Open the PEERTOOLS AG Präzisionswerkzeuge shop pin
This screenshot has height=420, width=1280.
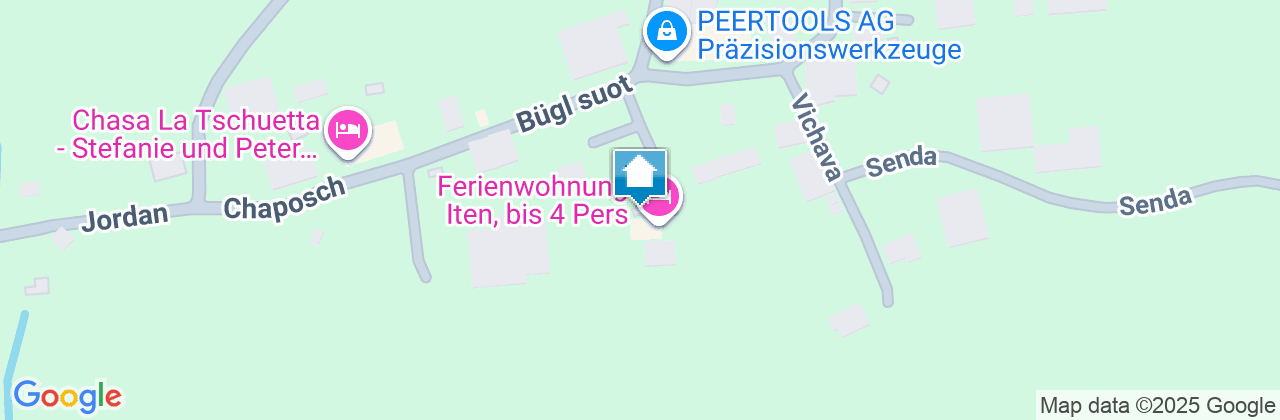(x=666, y=32)
